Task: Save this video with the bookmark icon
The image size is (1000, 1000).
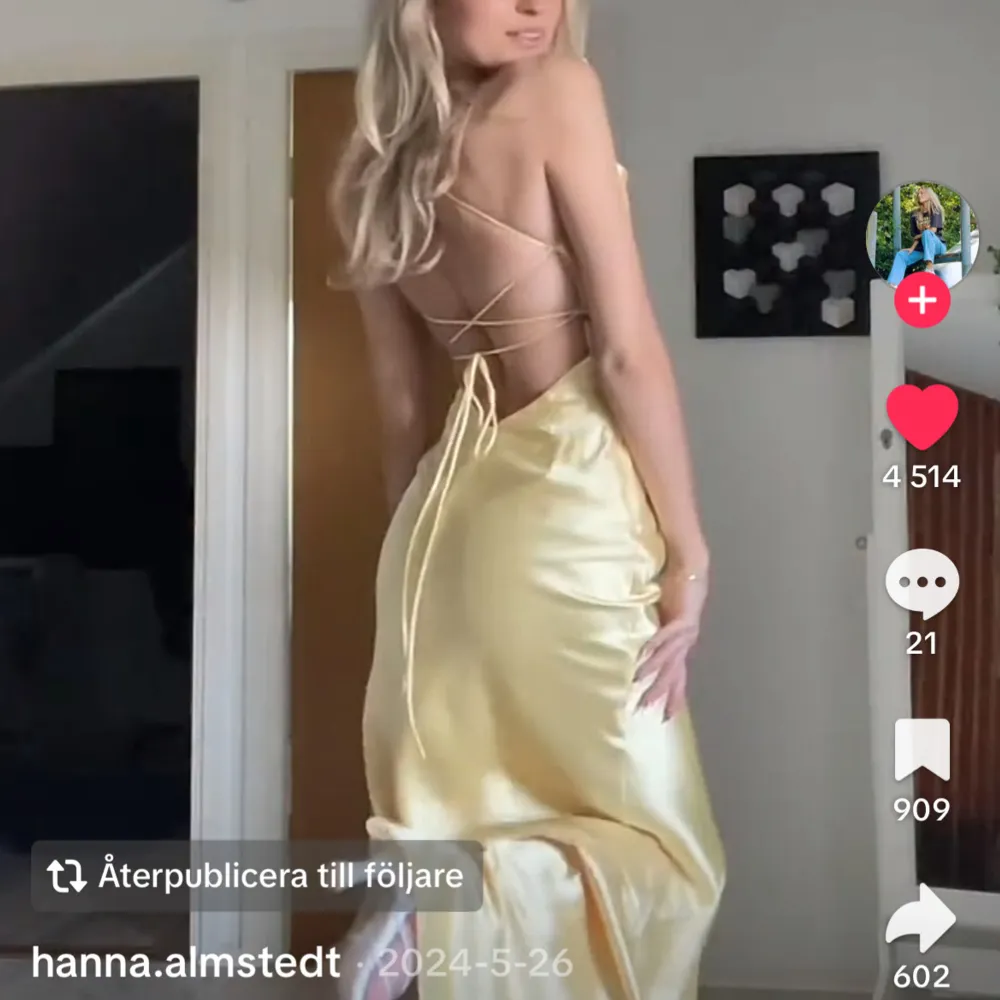Action: pos(921,750)
